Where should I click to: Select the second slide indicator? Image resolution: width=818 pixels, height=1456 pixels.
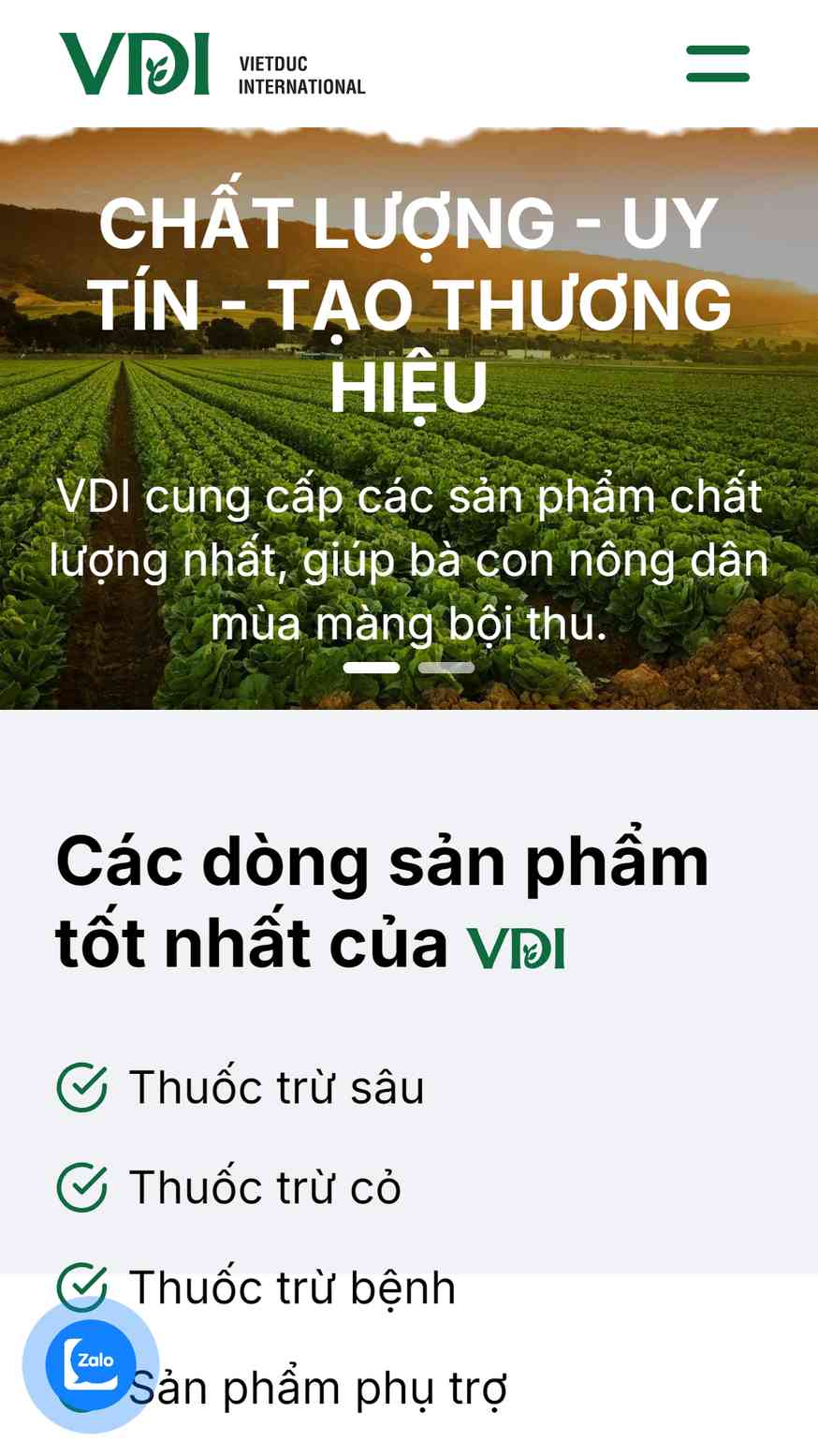tap(446, 668)
